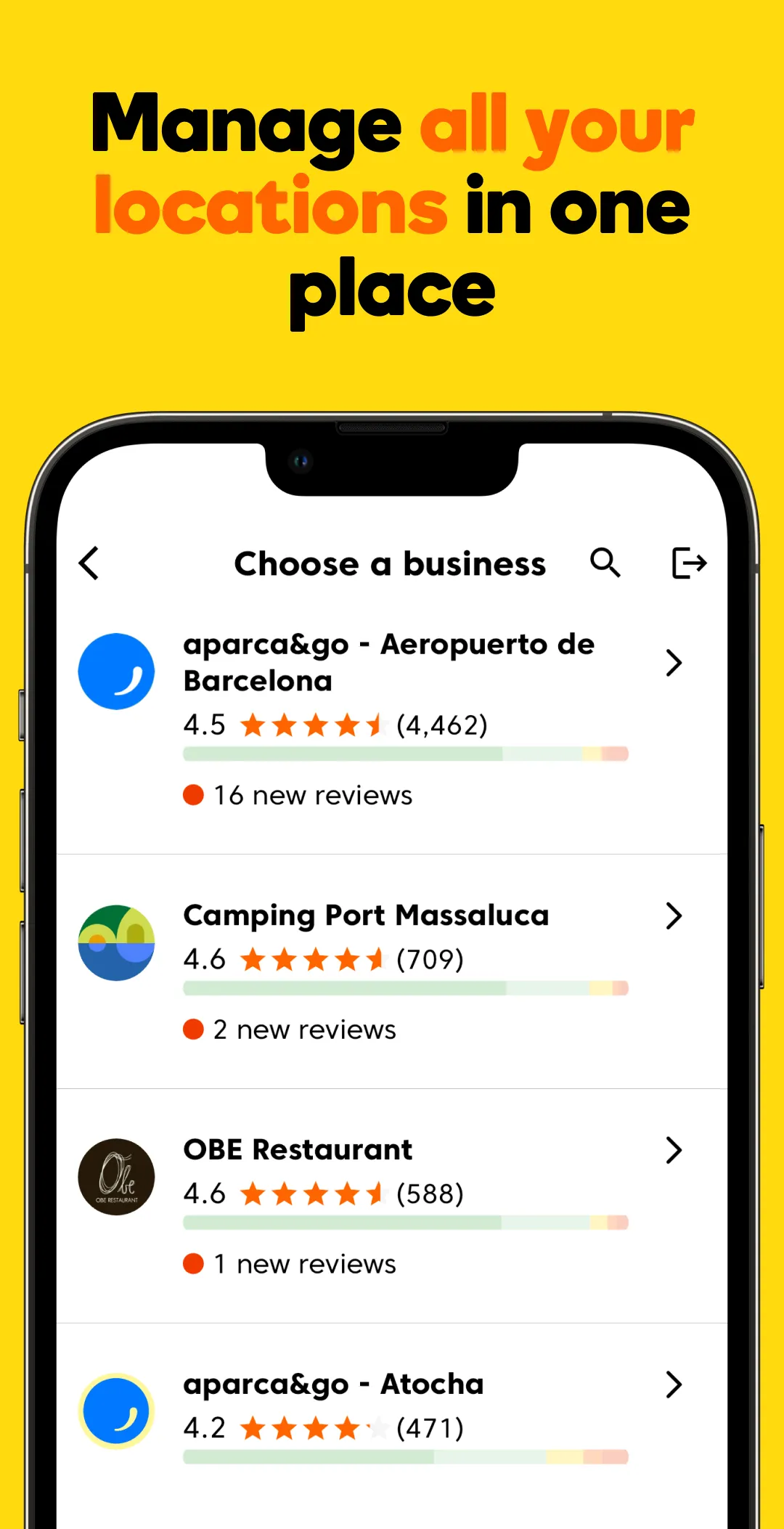Select the Camping Port Massaluca business name
Screen dimensions: 784x1529
click(x=366, y=915)
